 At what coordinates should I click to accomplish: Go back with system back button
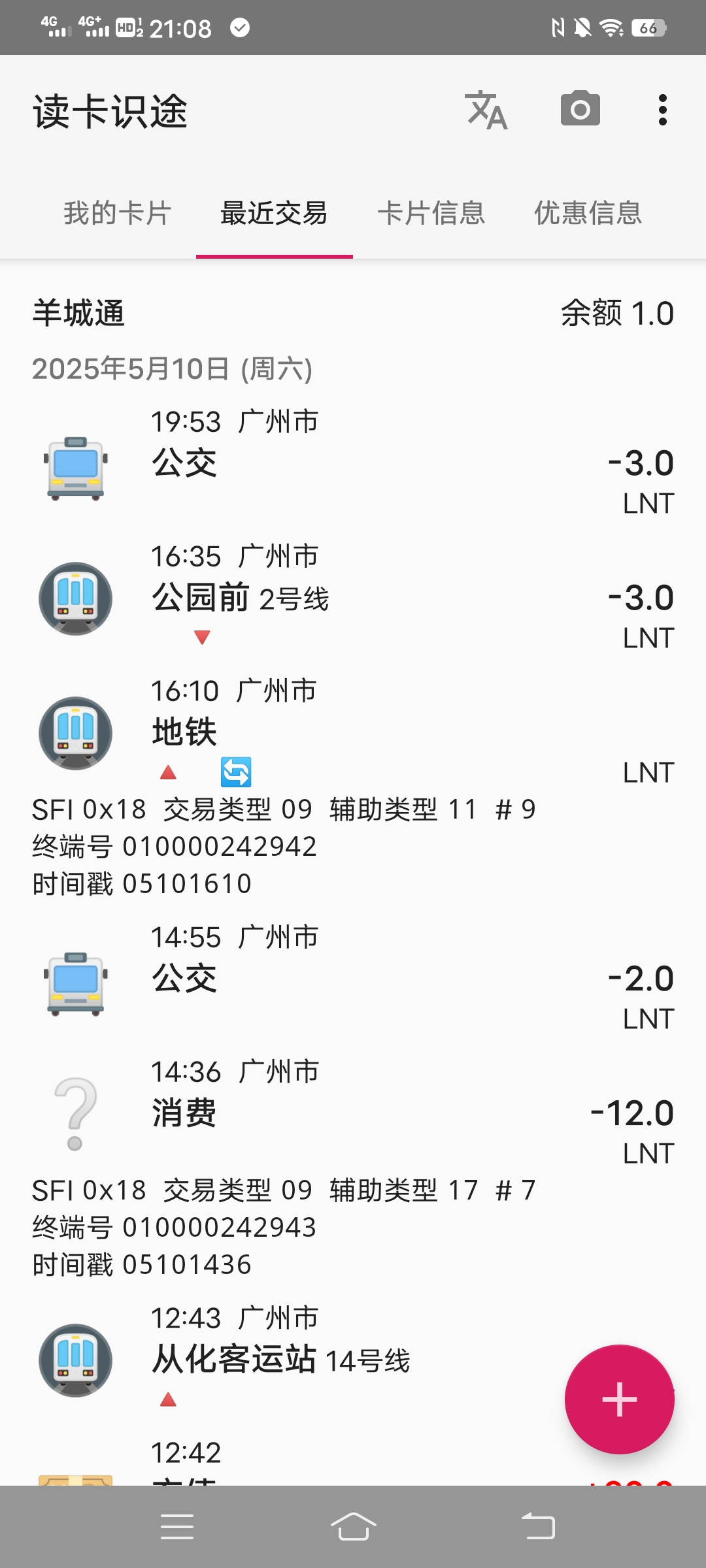click(538, 1527)
